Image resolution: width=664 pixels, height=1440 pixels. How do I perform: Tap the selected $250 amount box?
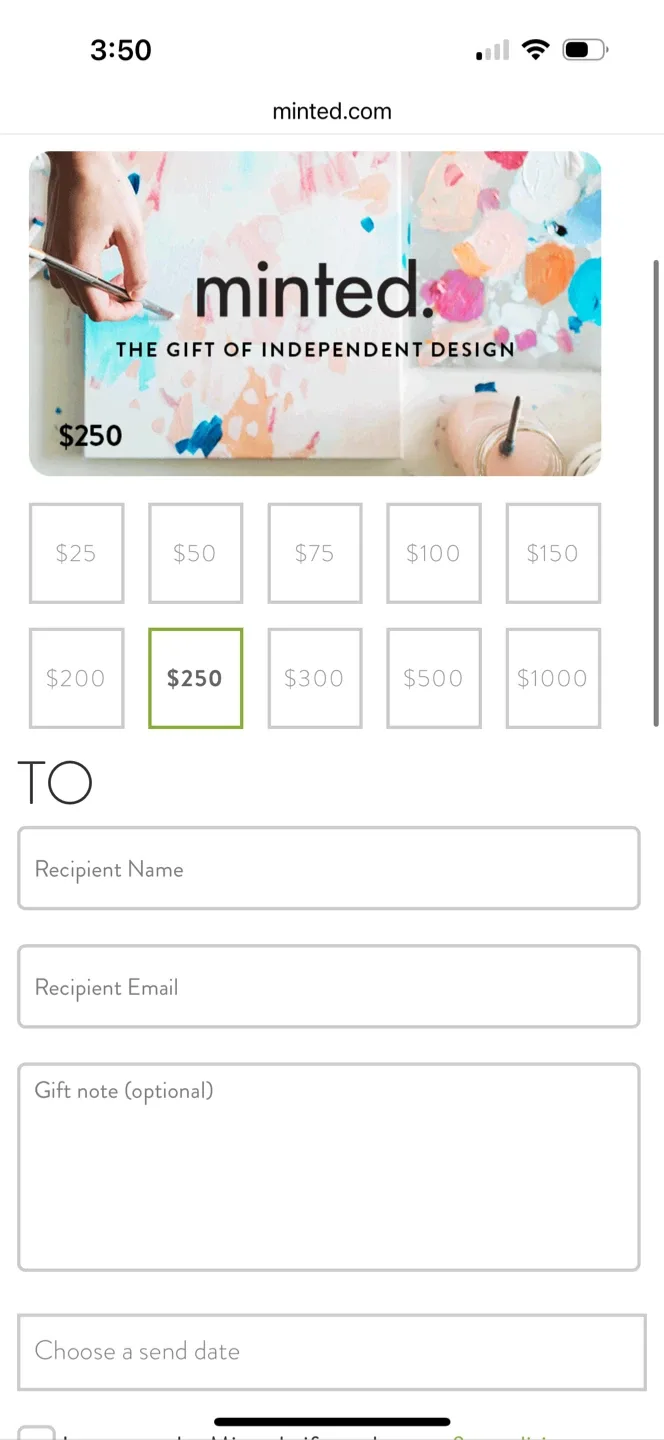pyautogui.click(x=195, y=678)
